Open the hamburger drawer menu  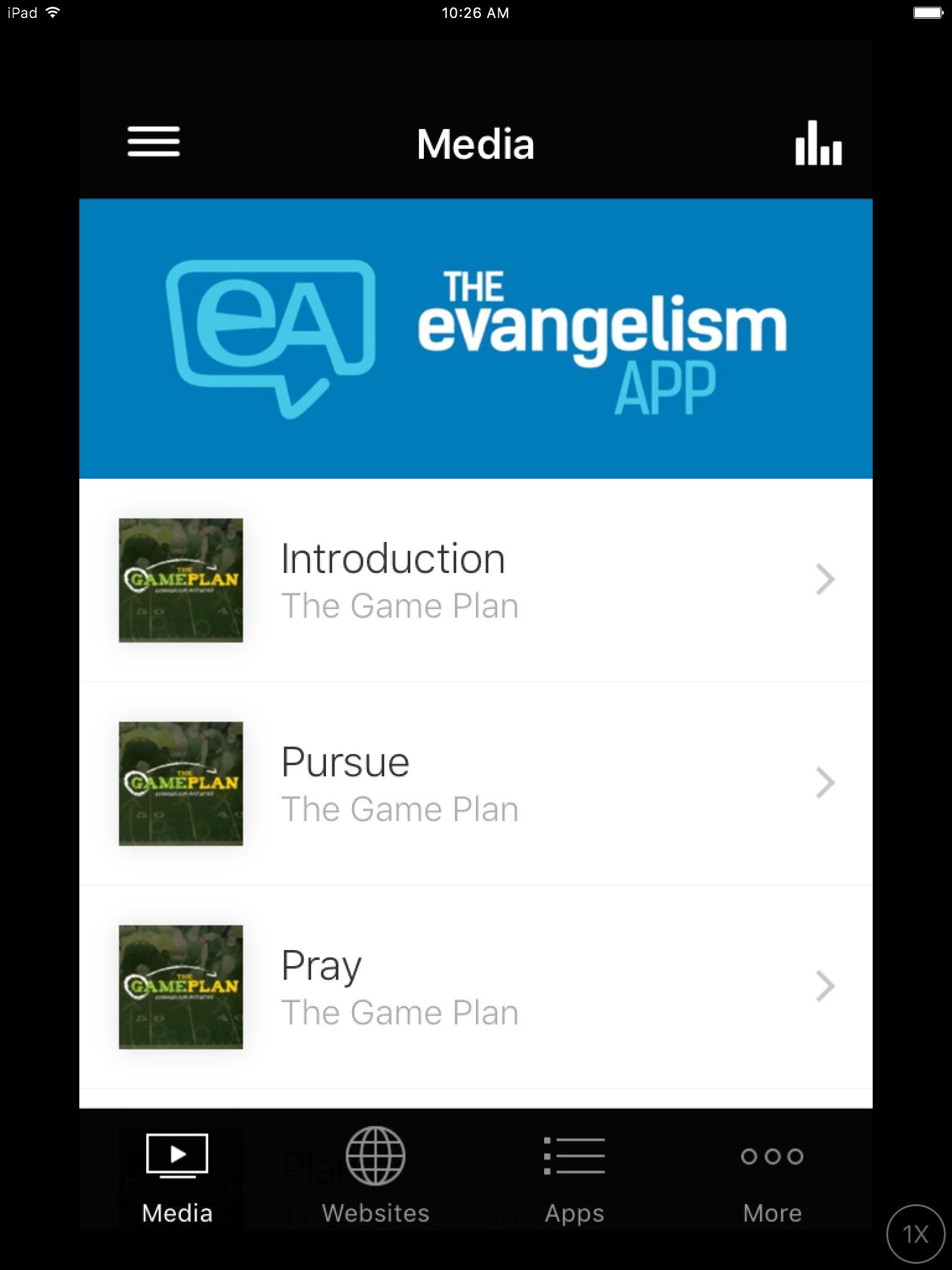coord(154,142)
